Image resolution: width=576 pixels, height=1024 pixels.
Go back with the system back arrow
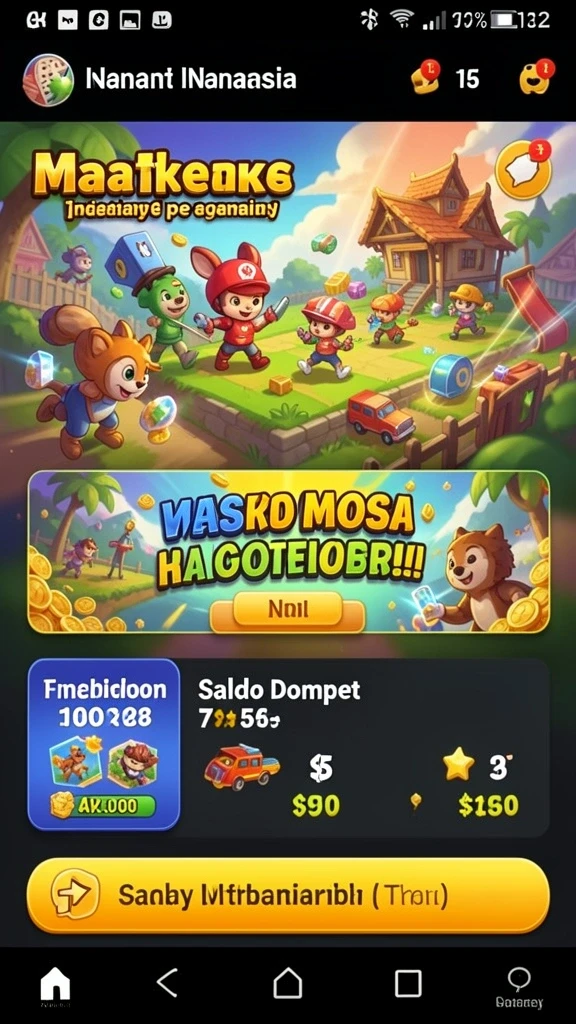(167, 982)
